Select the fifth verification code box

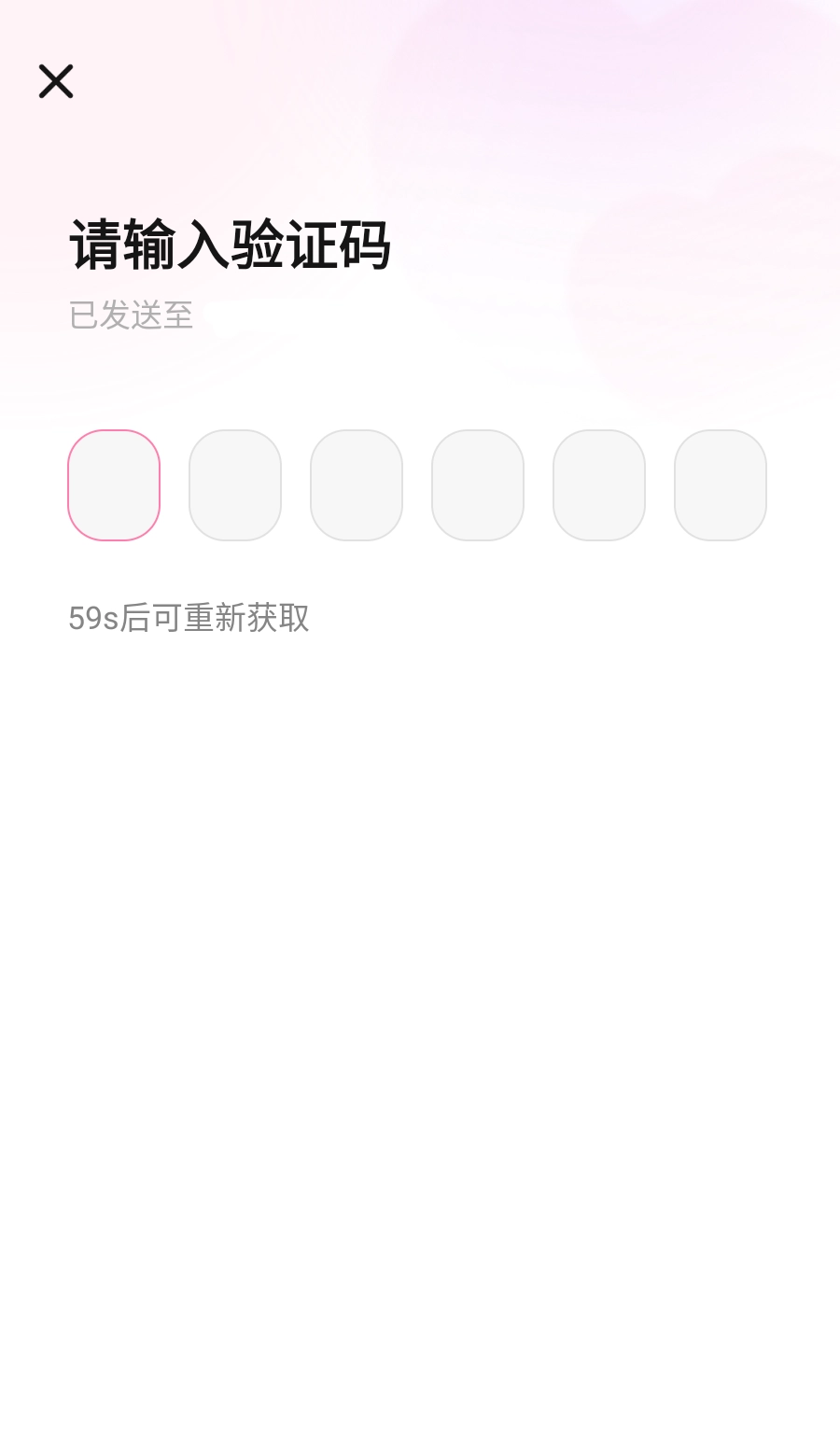599,485
